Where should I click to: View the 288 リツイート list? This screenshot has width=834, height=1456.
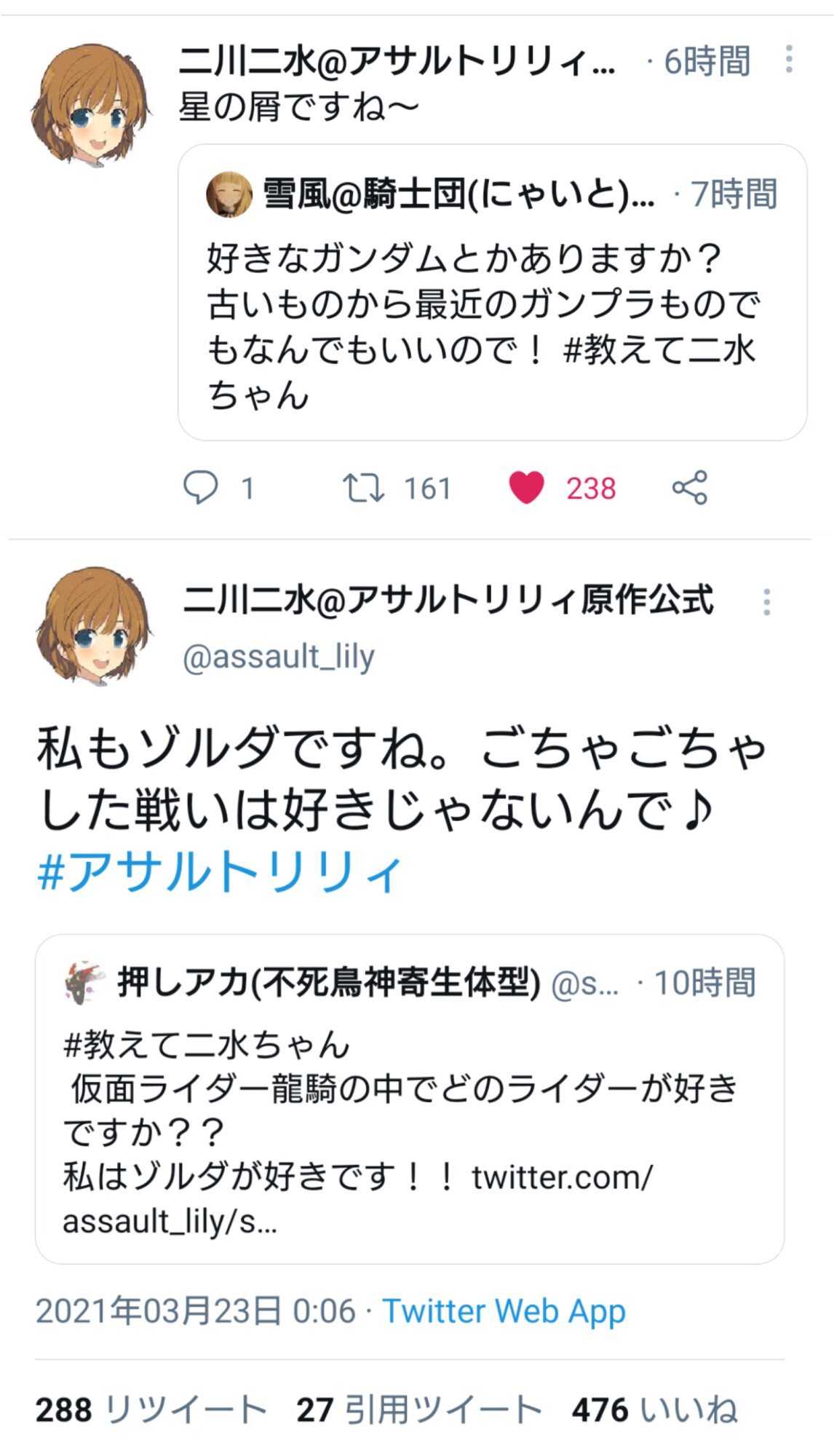click(151, 1409)
